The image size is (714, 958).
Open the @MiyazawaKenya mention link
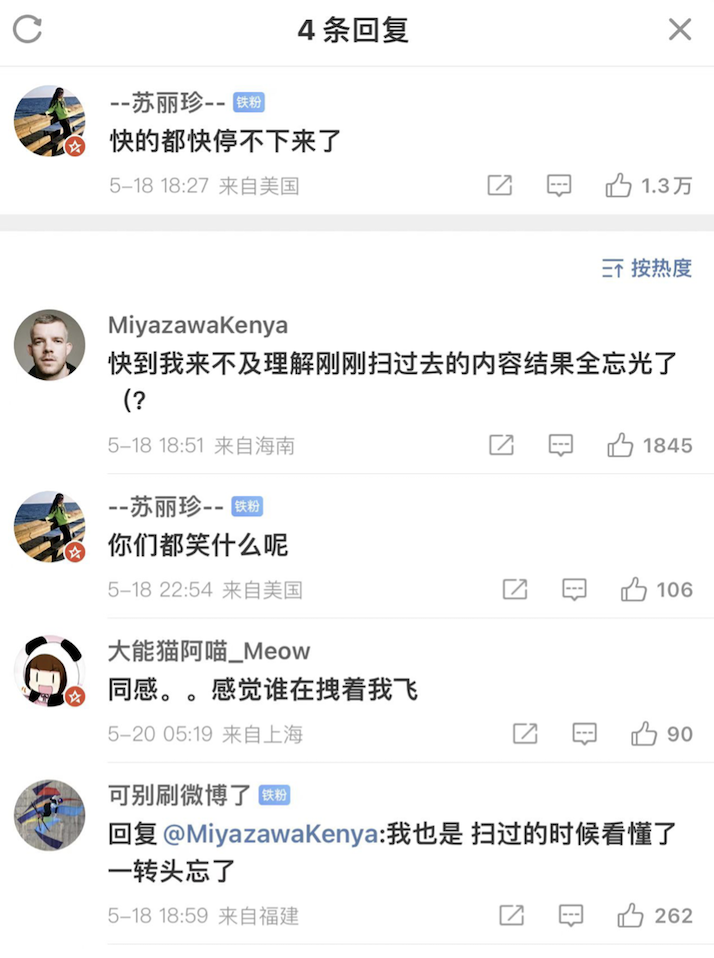pos(269,834)
